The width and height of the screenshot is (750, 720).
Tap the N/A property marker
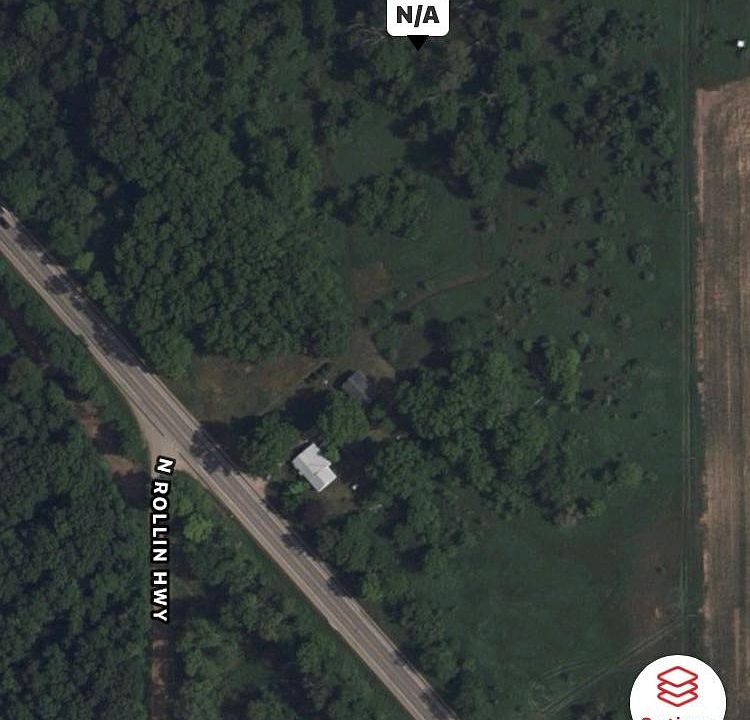[x=417, y=17]
